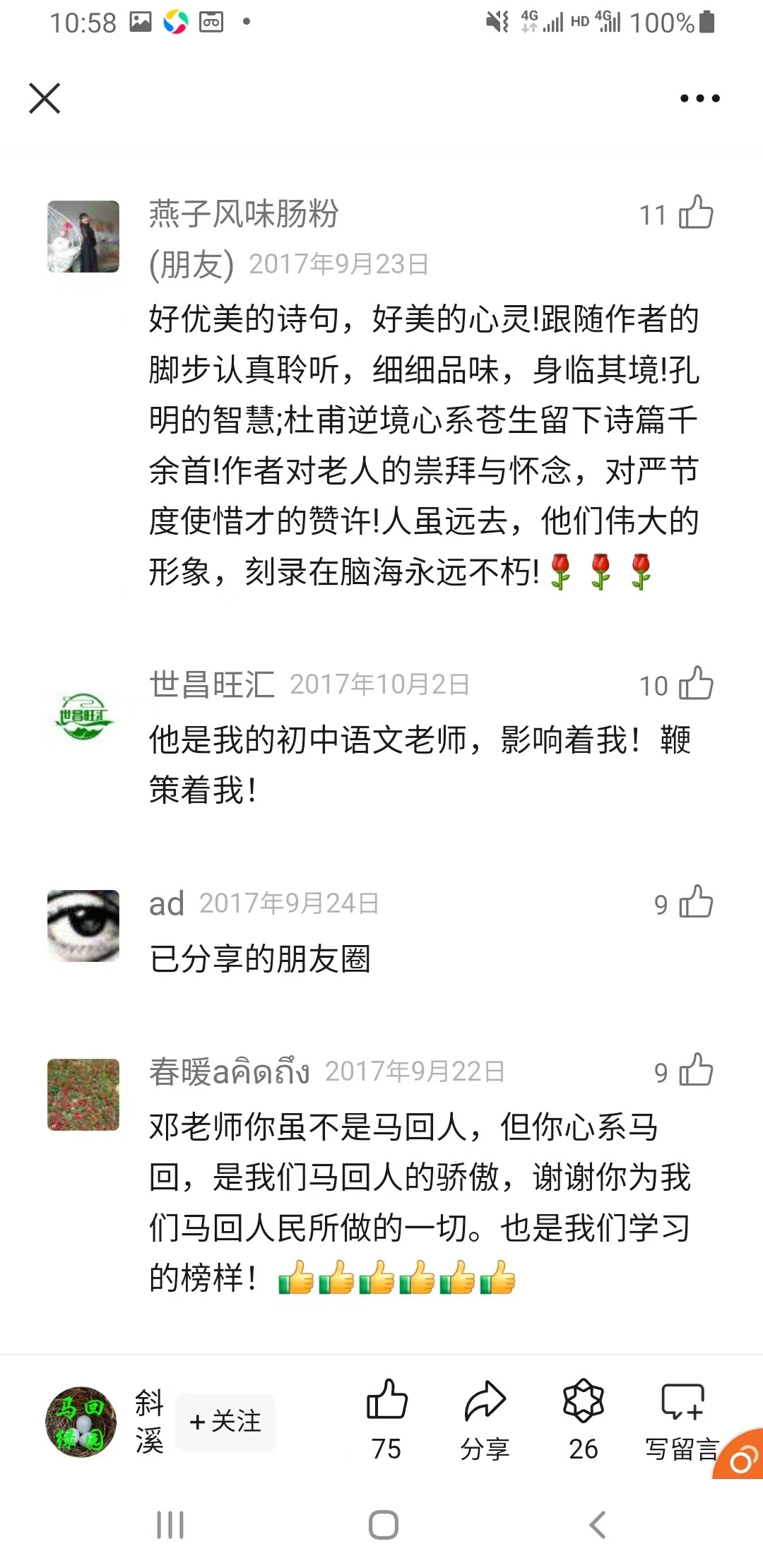
Task: Like the comment by 燕子风味肠粉
Action: [x=695, y=213]
